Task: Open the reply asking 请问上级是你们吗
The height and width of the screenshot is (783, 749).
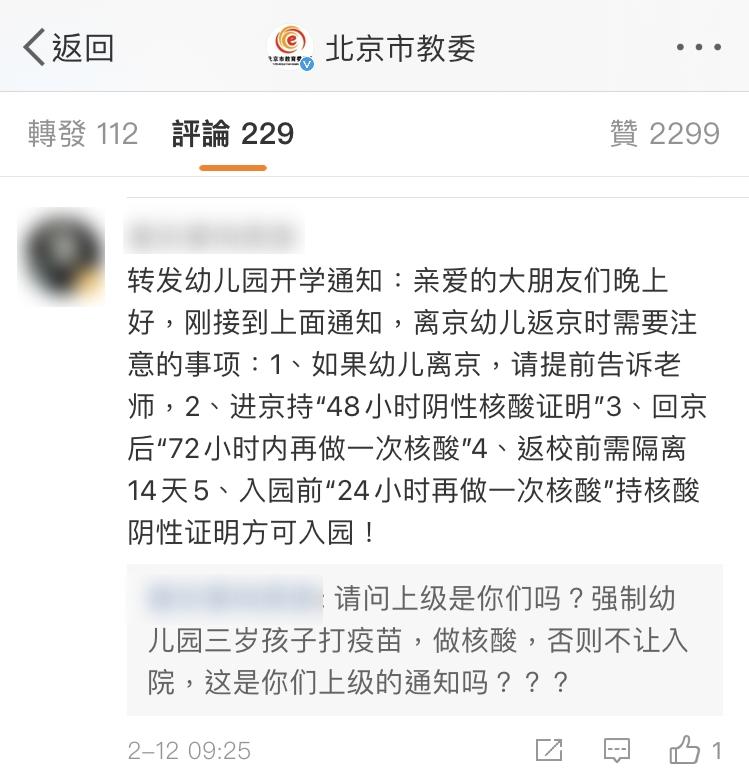Action: pos(424,640)
